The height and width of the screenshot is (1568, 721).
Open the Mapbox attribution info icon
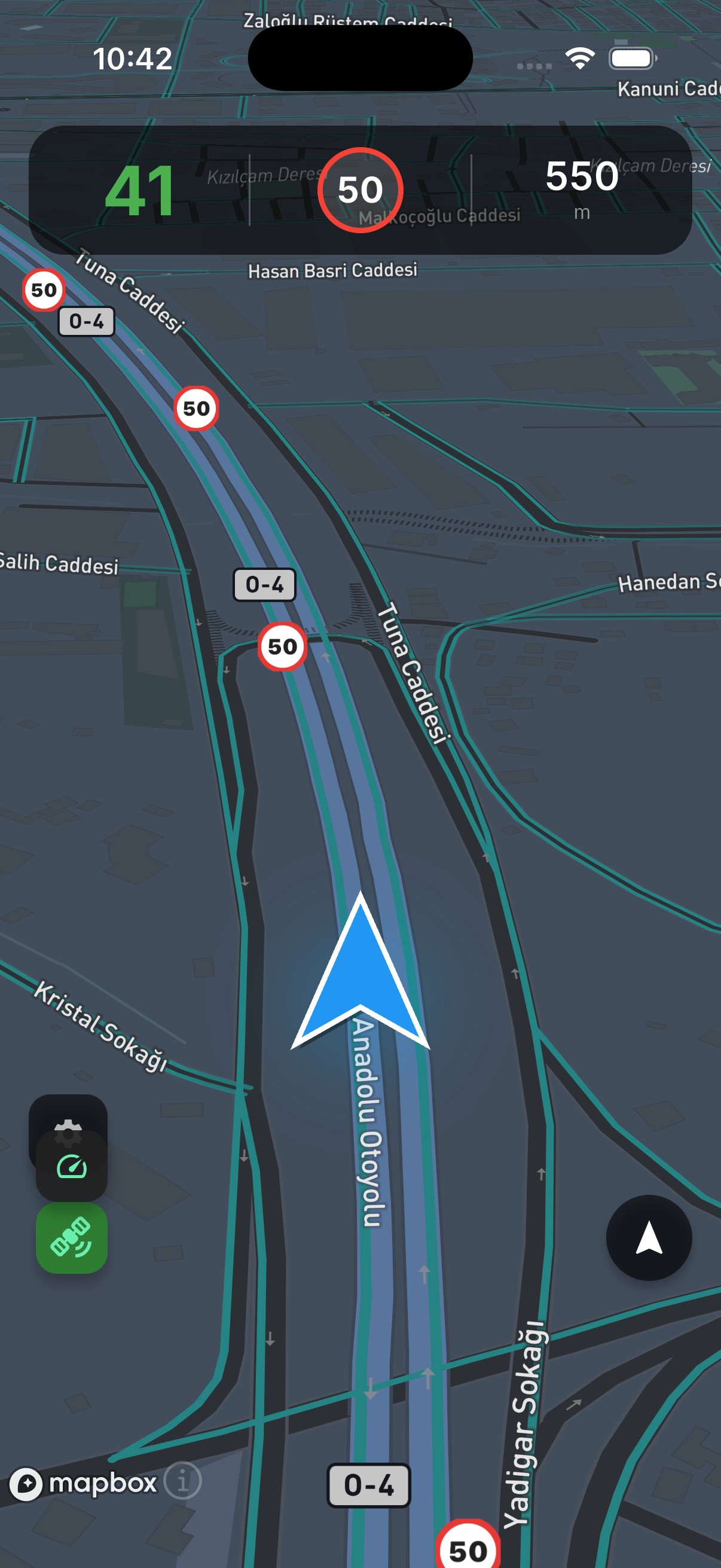pyautogui.click(x=183, y=1480)
